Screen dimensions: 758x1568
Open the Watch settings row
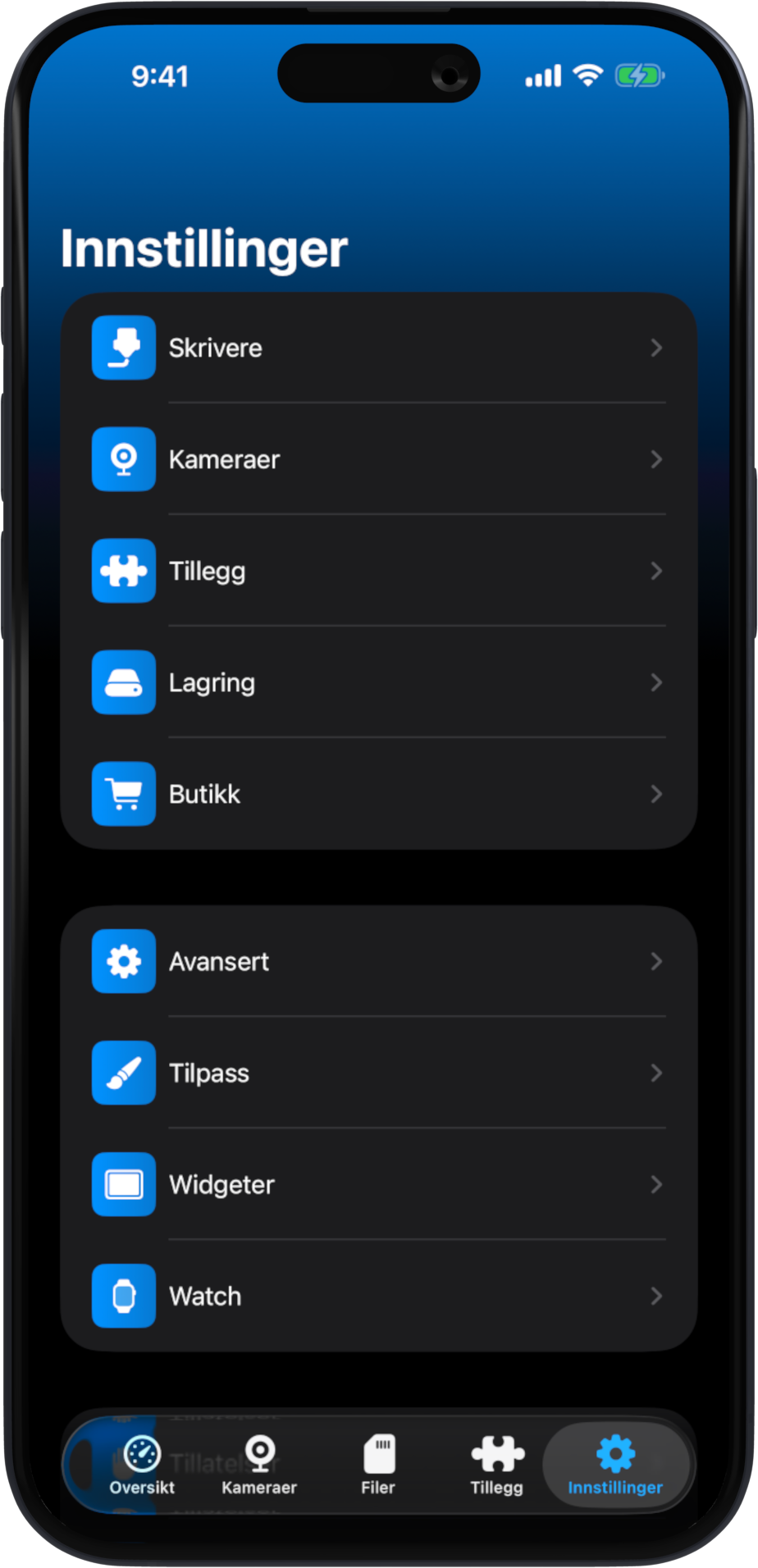point(377,1296)
